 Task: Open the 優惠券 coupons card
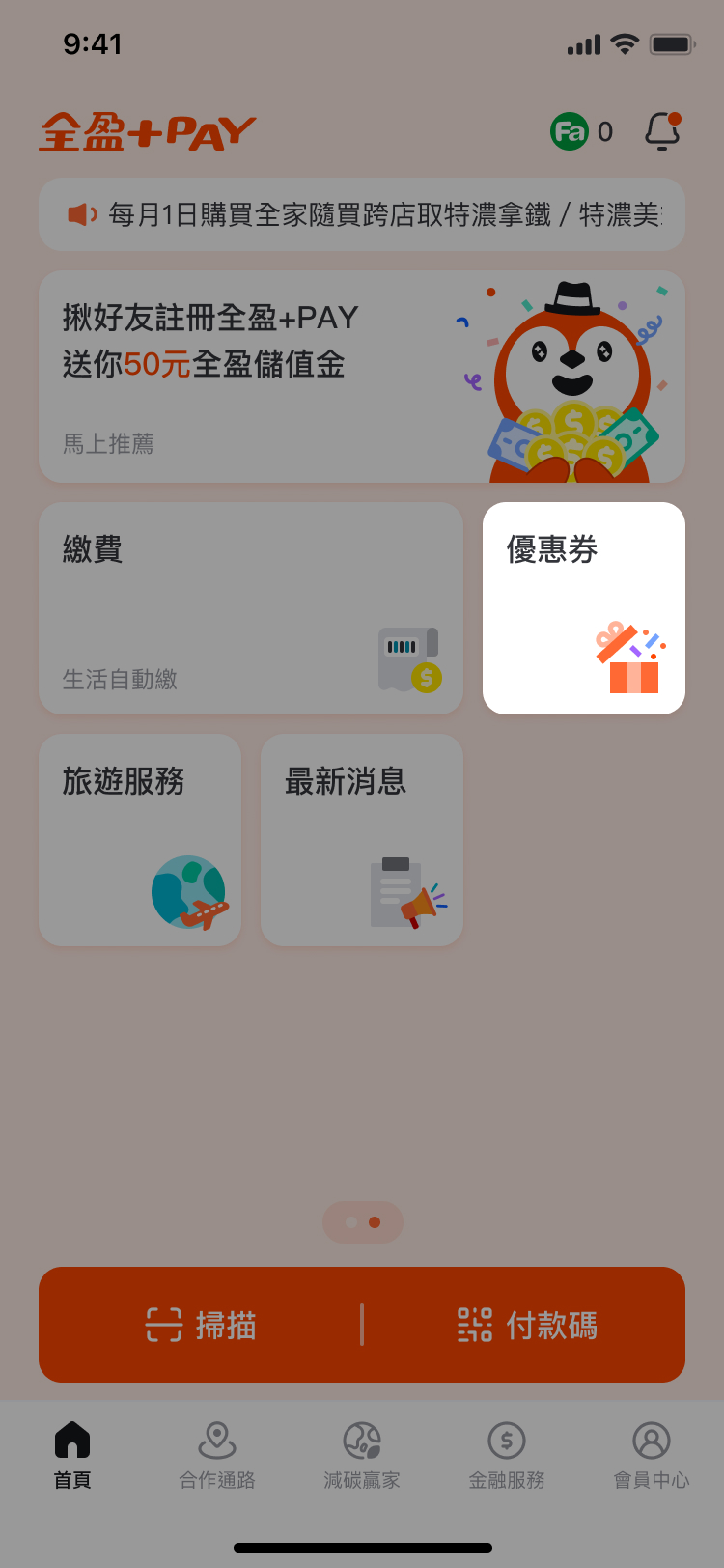point(584,608)
